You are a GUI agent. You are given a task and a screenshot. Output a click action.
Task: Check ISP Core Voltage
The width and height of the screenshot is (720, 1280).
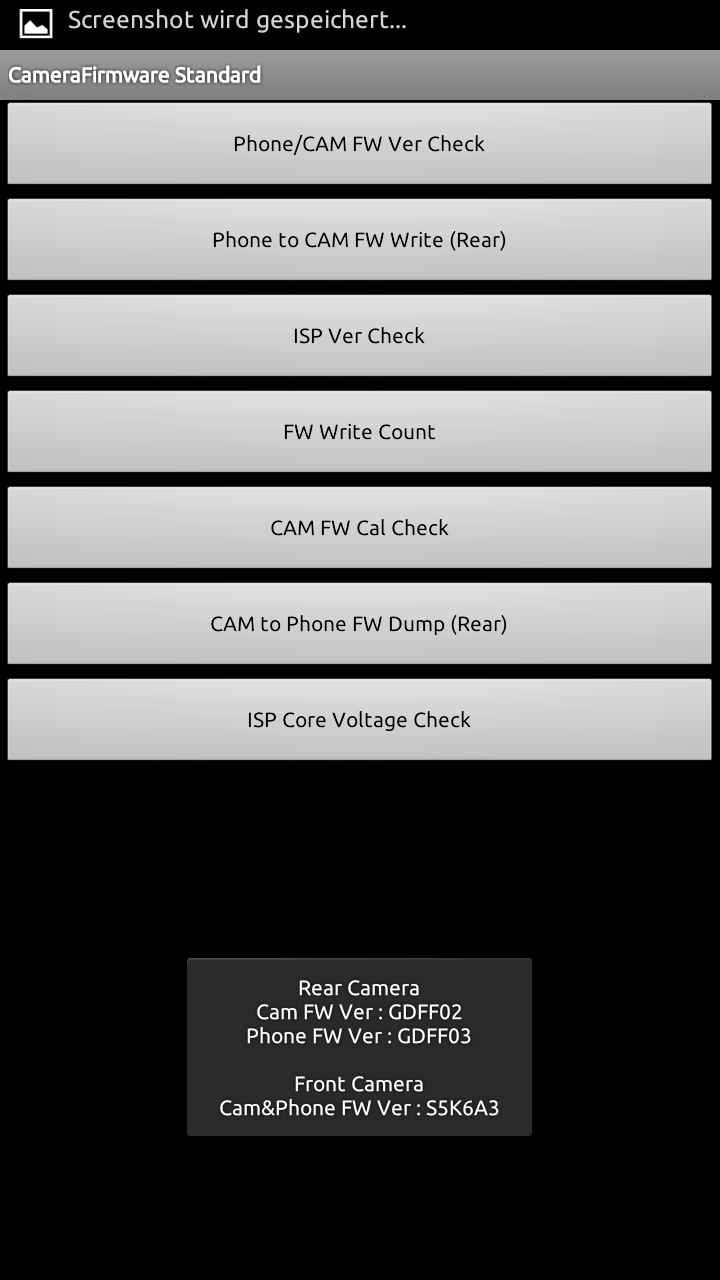359,719
